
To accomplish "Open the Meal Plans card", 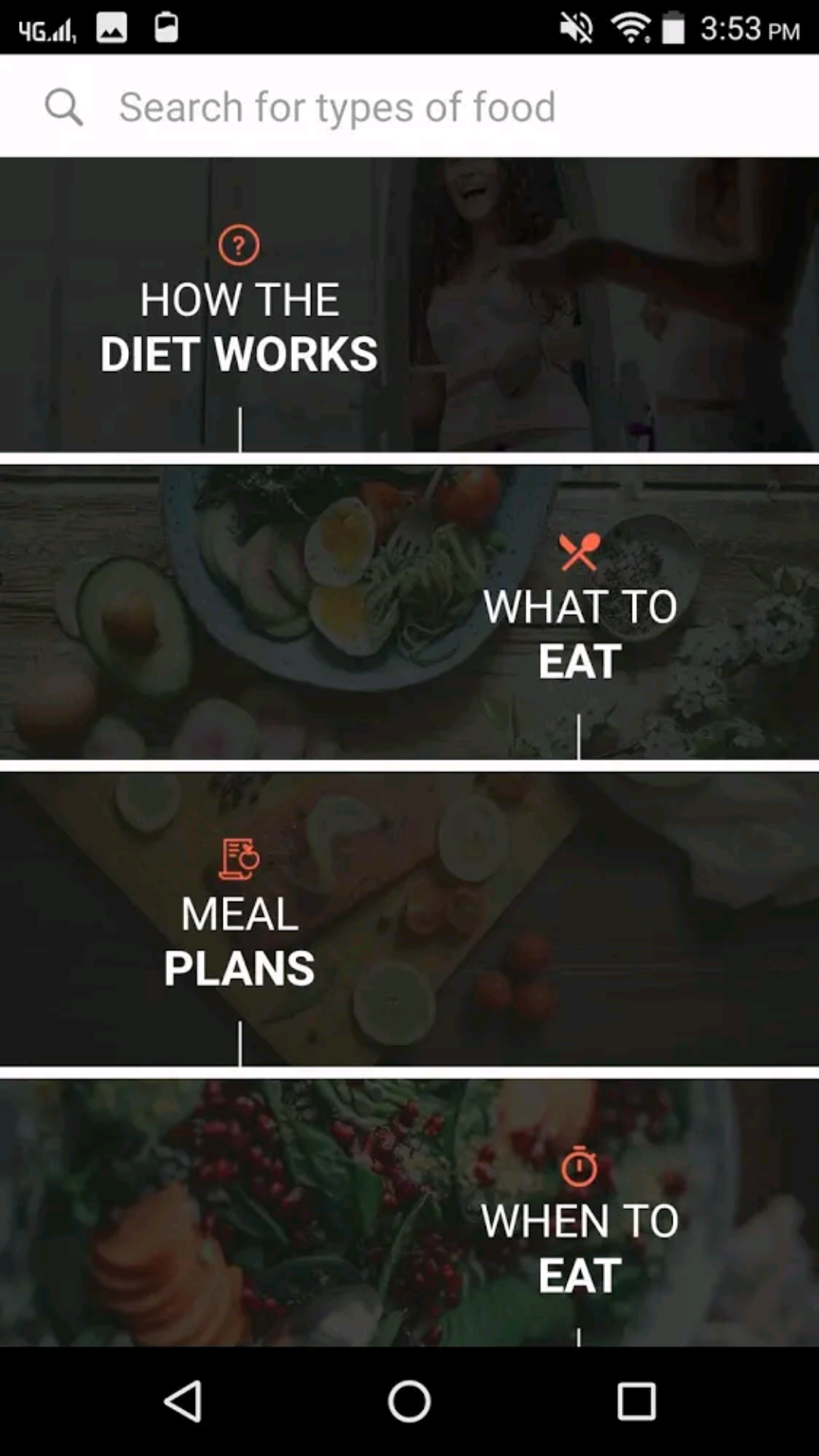I will [x=409, y=919].
